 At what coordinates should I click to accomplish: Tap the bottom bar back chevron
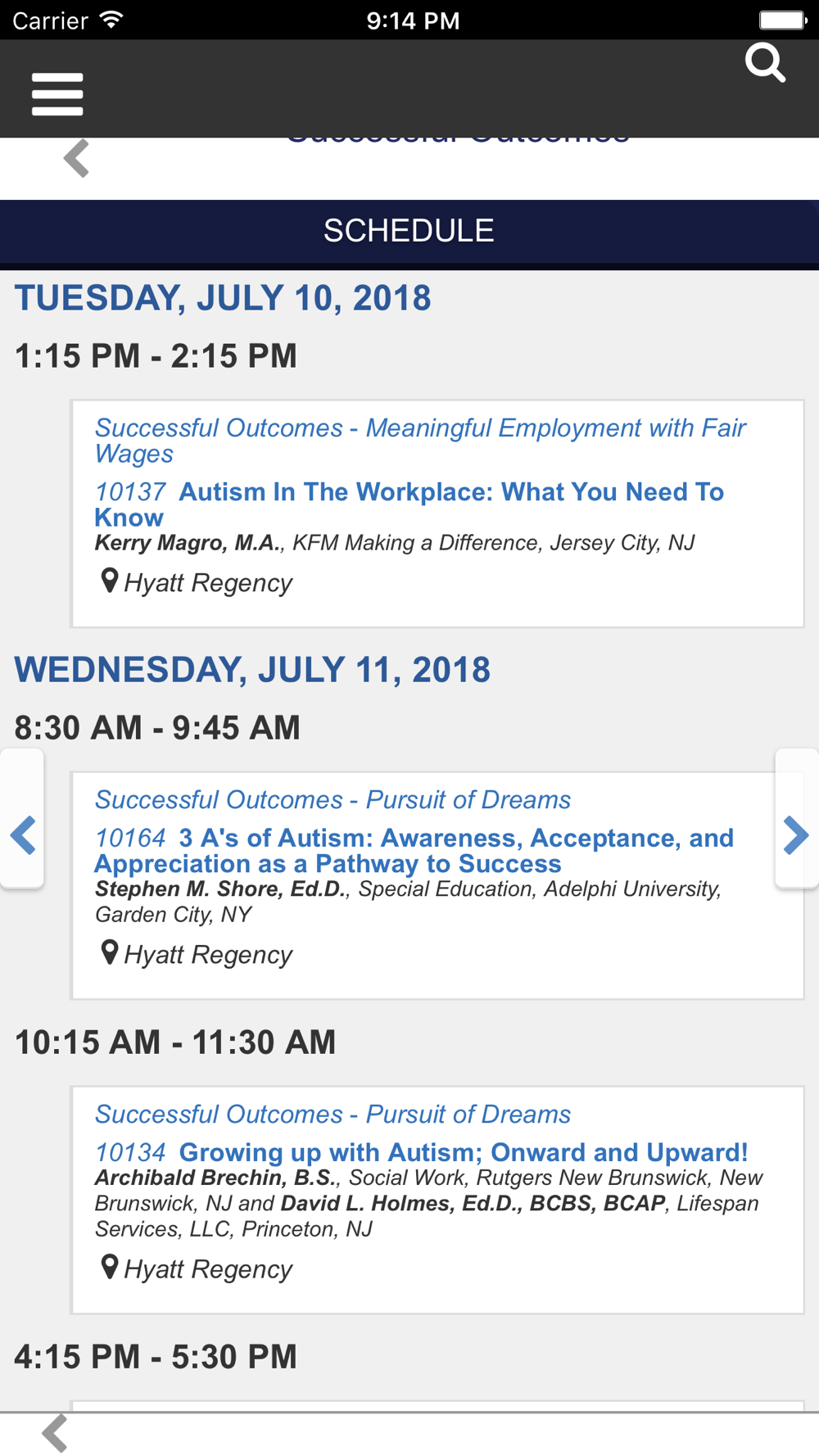coord(55,1433)
